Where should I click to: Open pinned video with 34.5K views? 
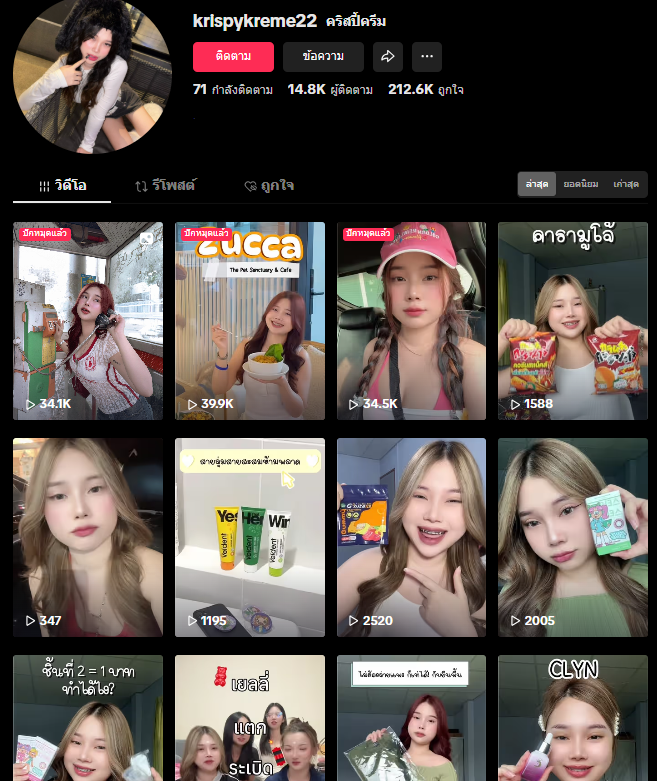412,320
